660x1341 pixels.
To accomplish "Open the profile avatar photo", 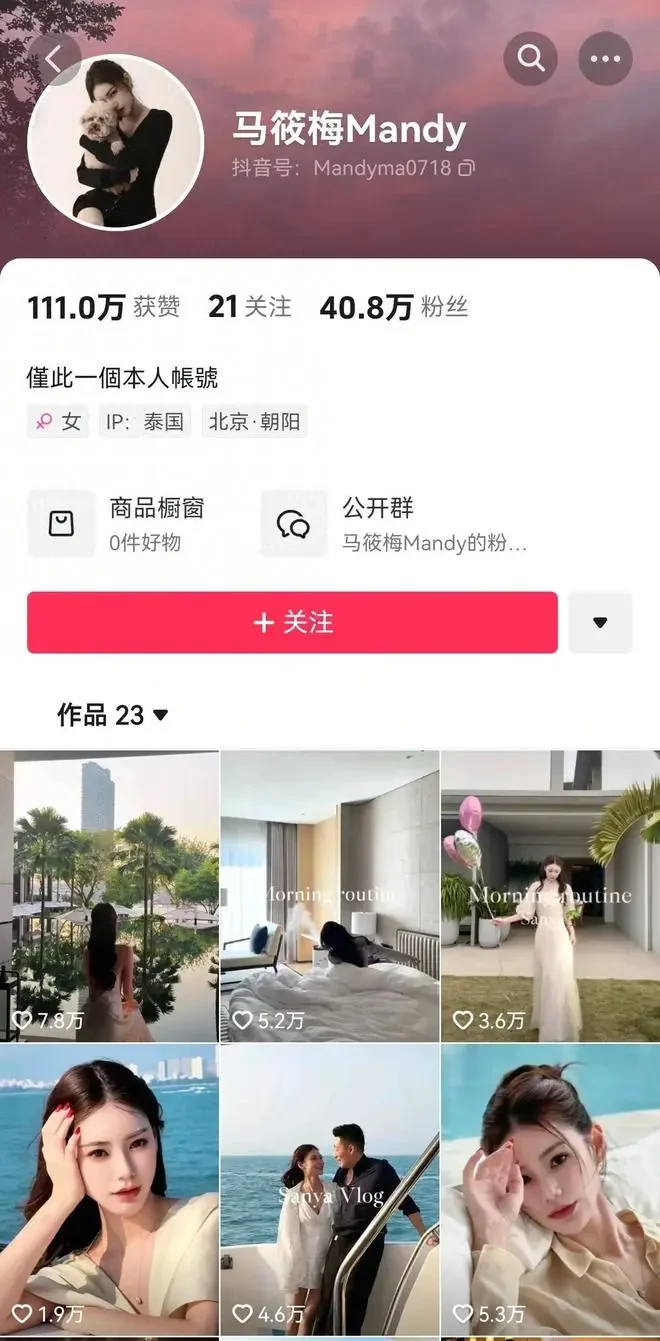I will coord(115,142).
